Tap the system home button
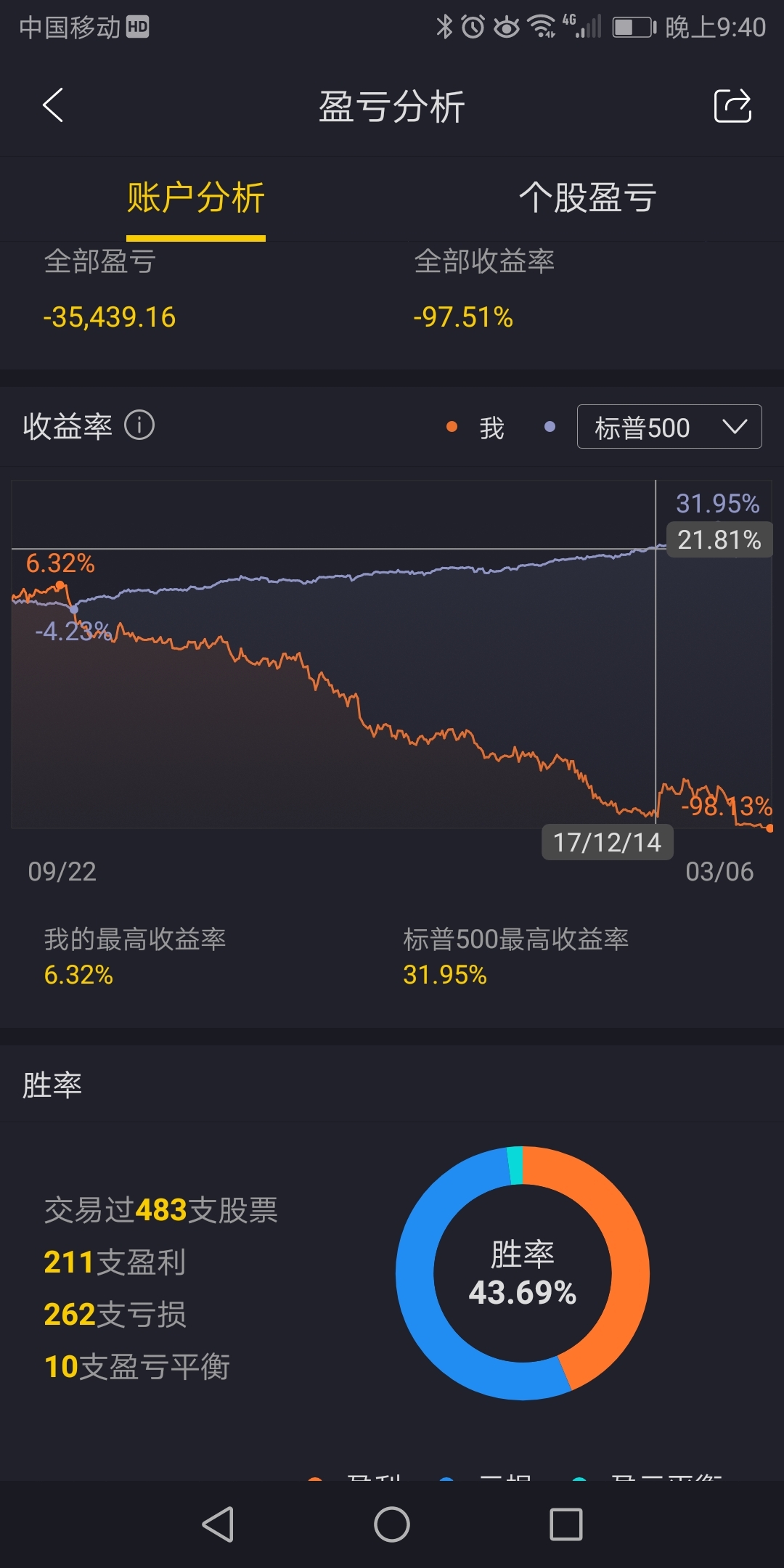Image resolution: width=784 pixels, height=1568 pixels. [x=392, y=1524]
